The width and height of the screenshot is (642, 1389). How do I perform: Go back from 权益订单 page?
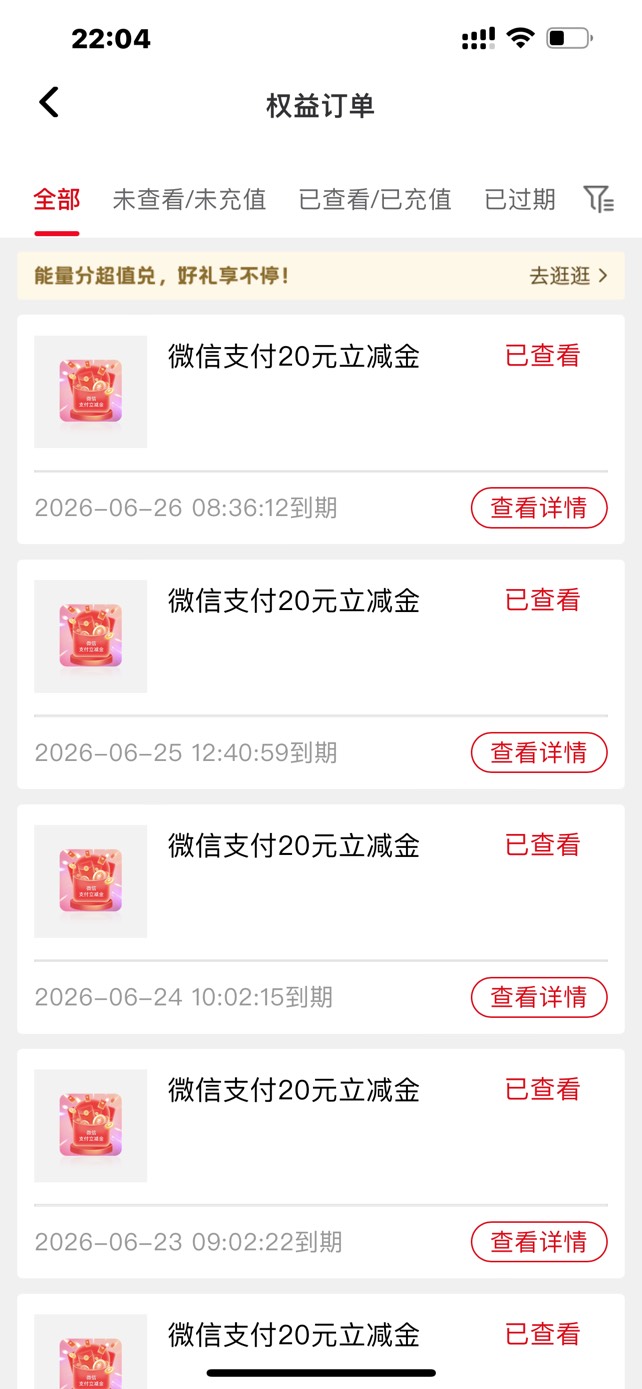click(49, 103)
